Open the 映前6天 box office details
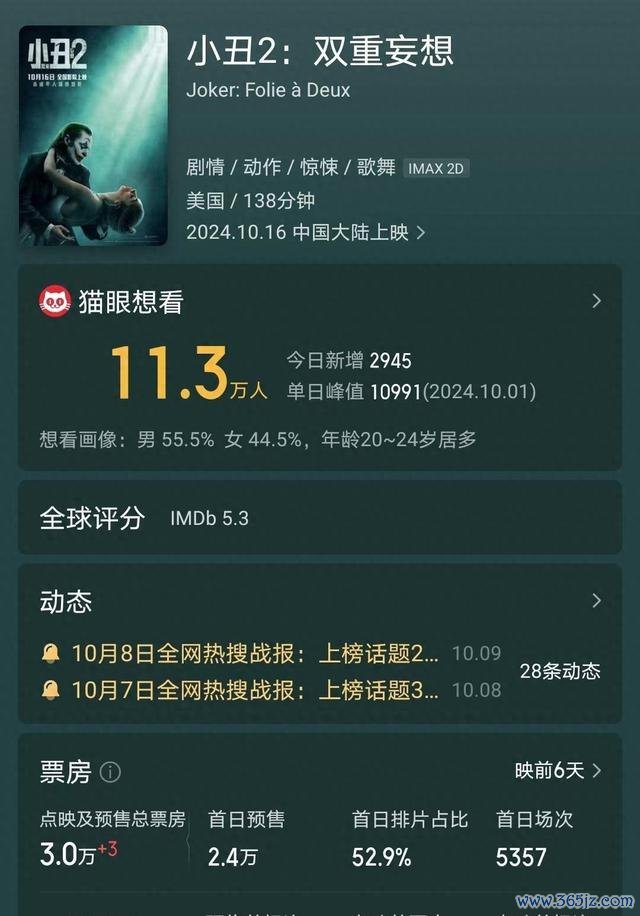 tap(558, 770)
